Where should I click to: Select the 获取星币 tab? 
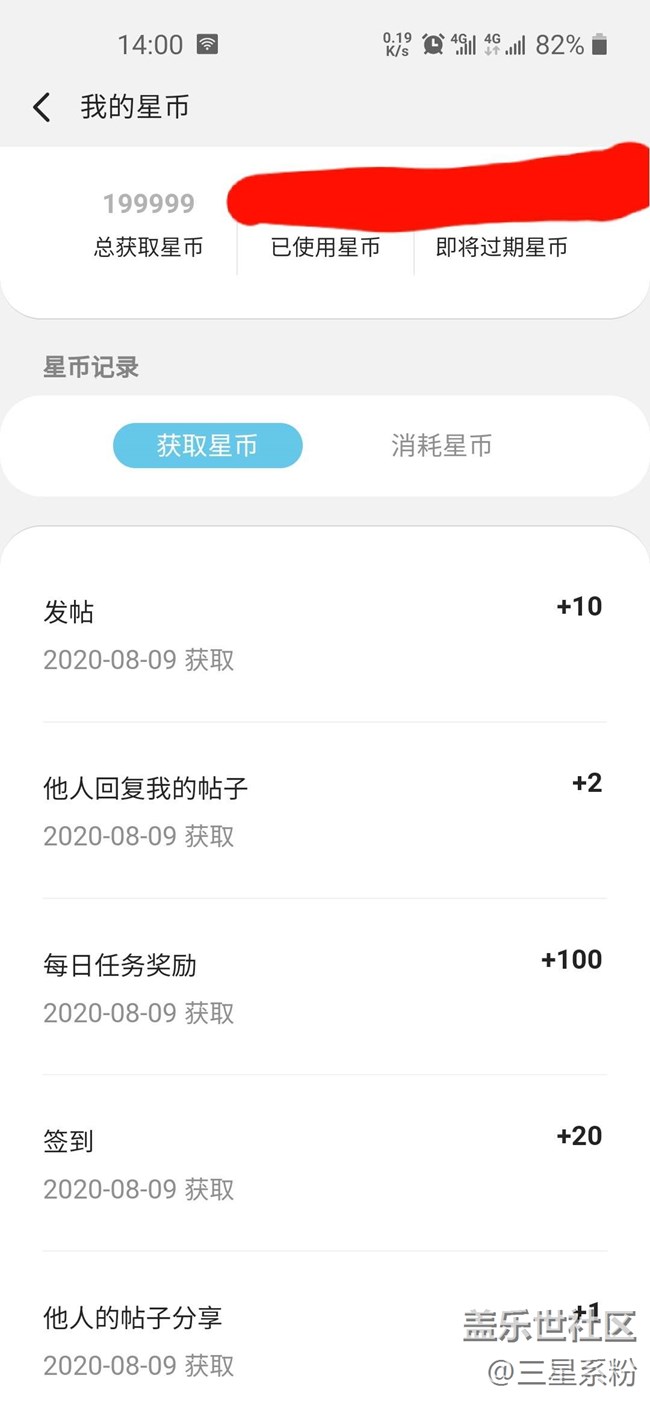(207, 446)
